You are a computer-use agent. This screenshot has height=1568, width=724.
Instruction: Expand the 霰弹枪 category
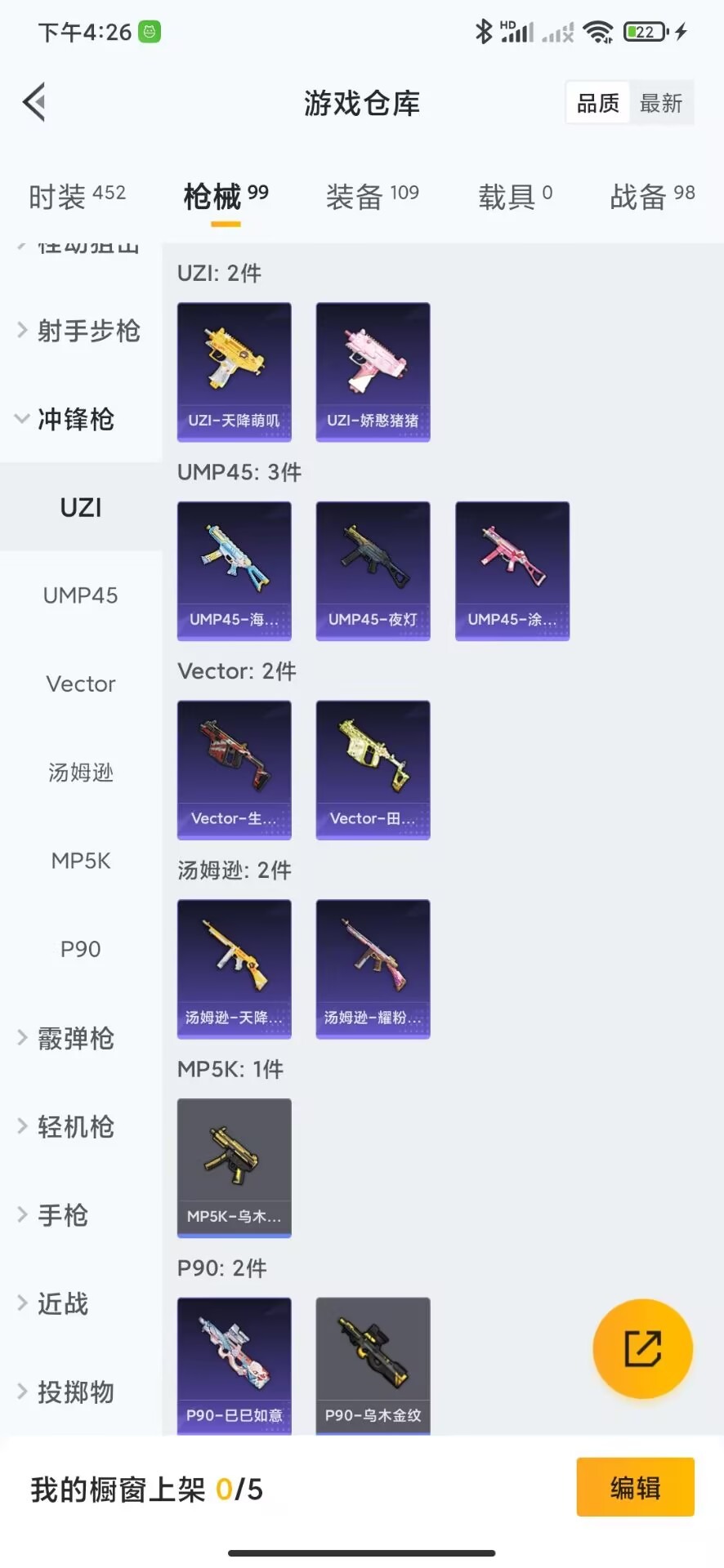coord(74,1038)
